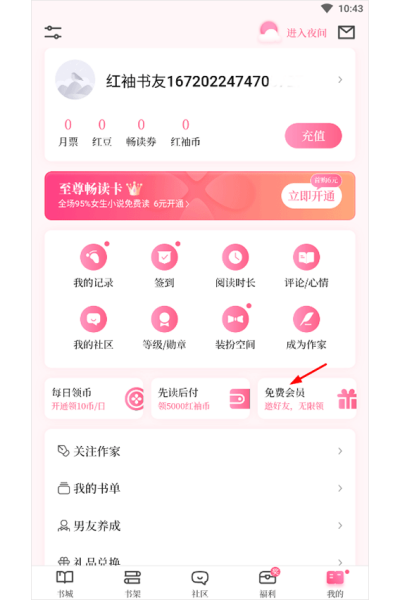Go to 我的社区
Screen dimensions: 400x600
[93, 328]
